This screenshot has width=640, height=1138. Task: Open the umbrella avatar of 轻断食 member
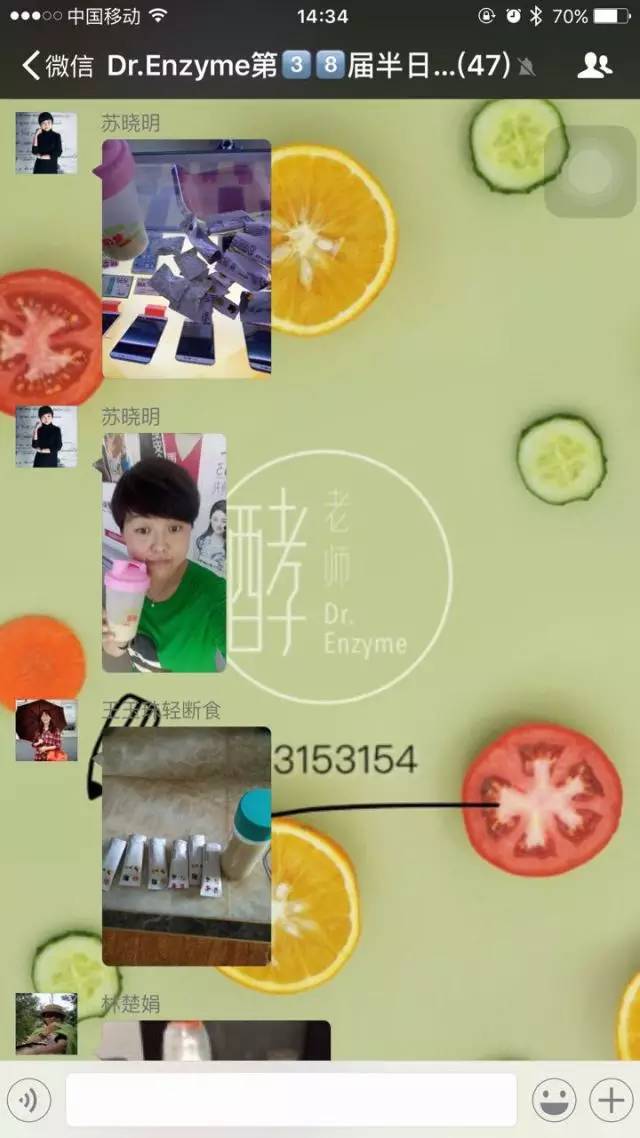click(46, 730)
